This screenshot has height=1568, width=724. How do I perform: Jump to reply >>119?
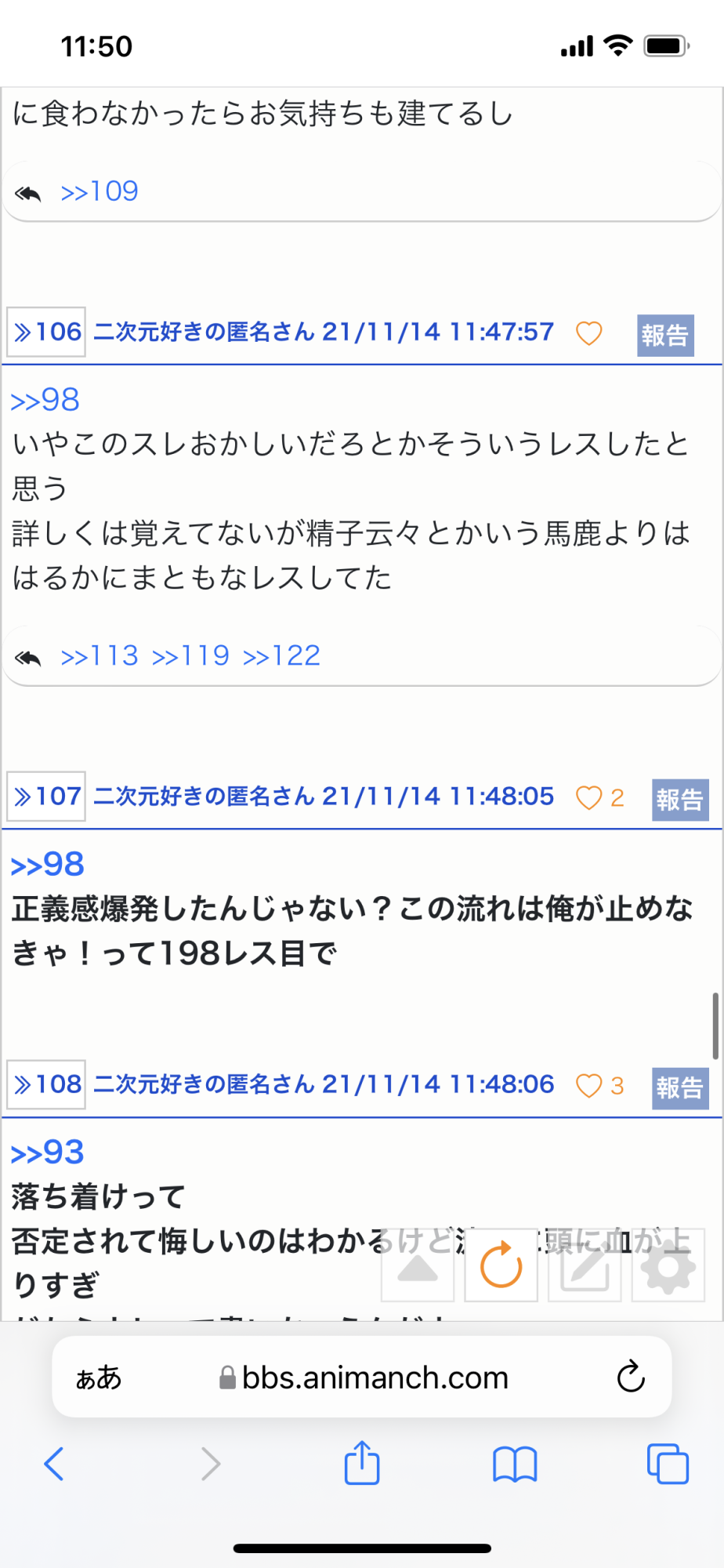click(190, 655)
